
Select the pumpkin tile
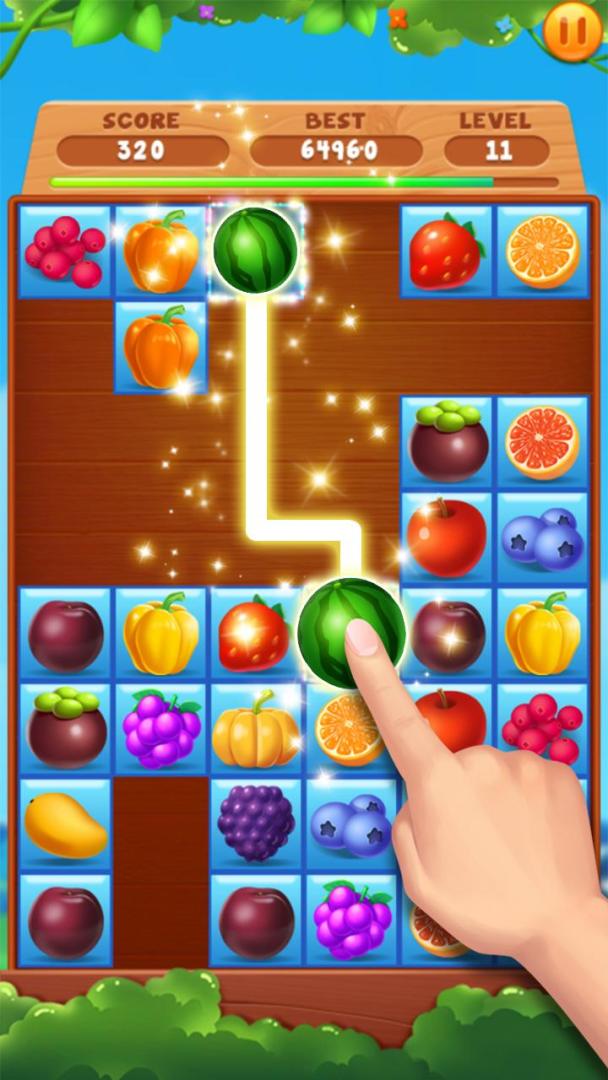coord(256,729)
